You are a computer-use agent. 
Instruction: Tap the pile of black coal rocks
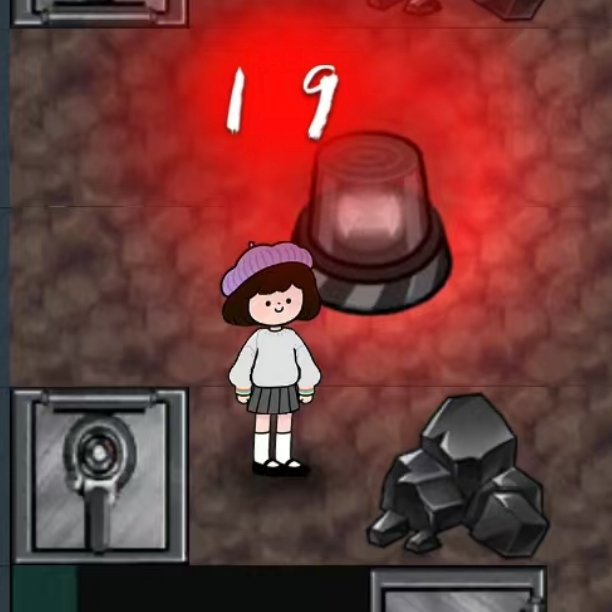(x=461, y=479)
